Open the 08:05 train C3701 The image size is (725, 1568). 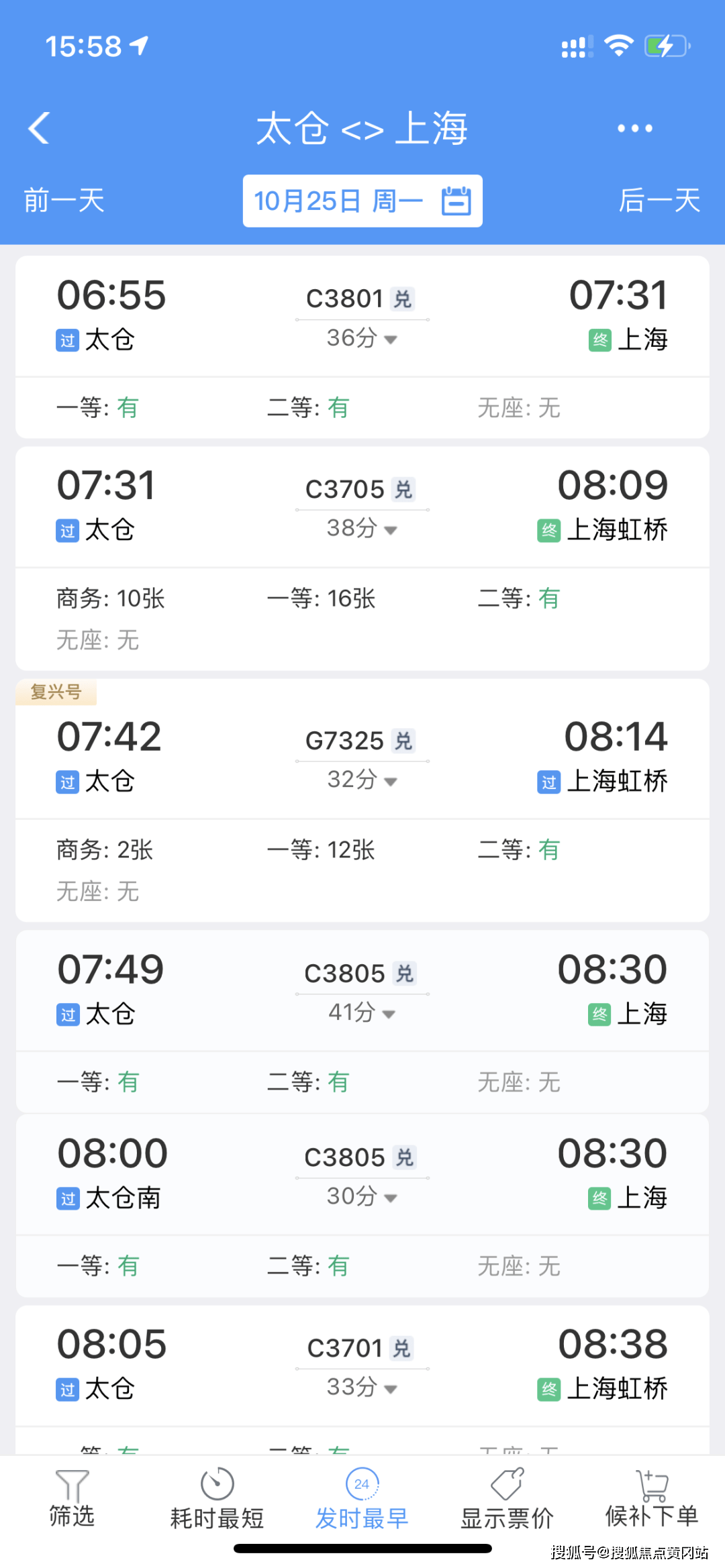[x=362, y=1365]
